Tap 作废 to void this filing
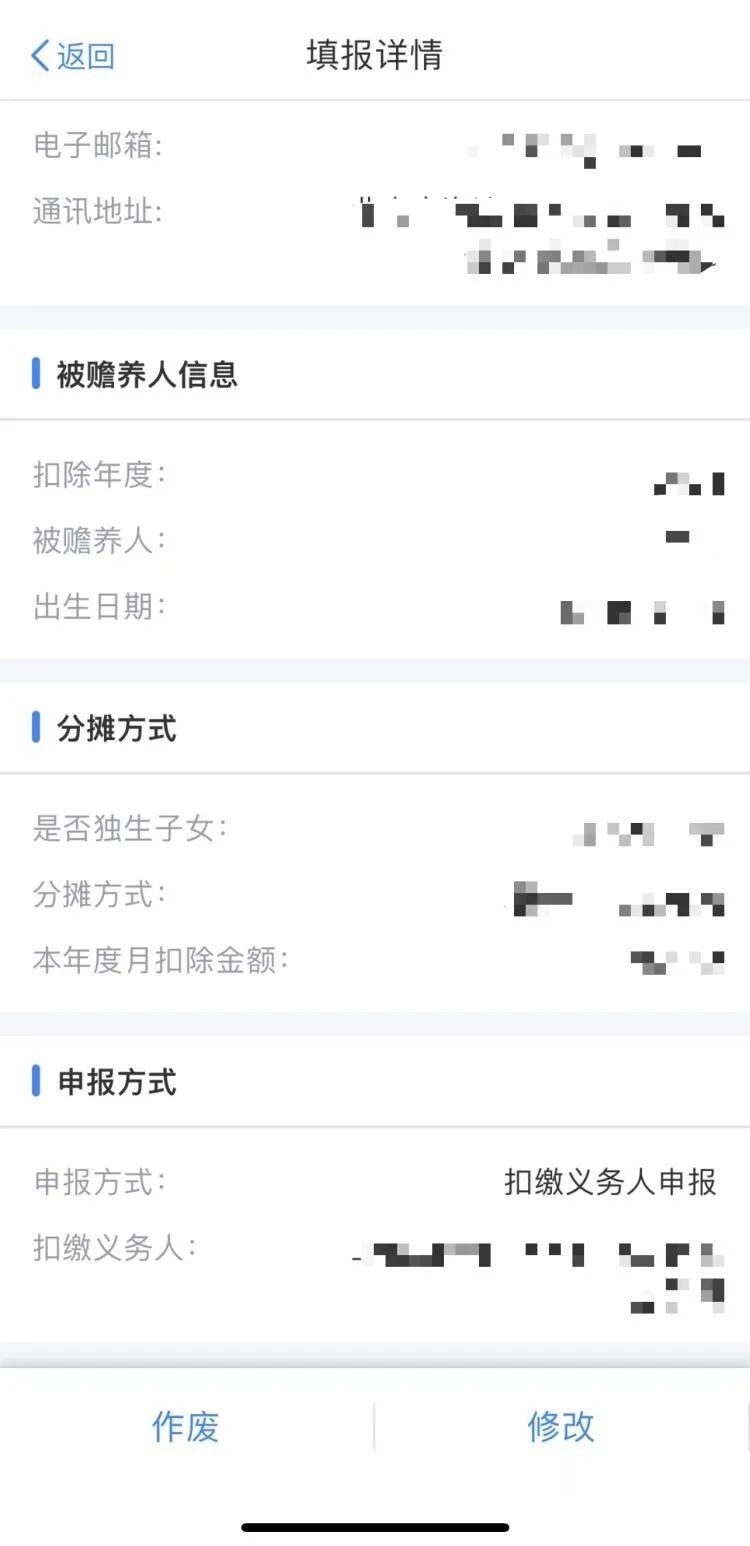750x1546 pixels. pos(186,1426)
